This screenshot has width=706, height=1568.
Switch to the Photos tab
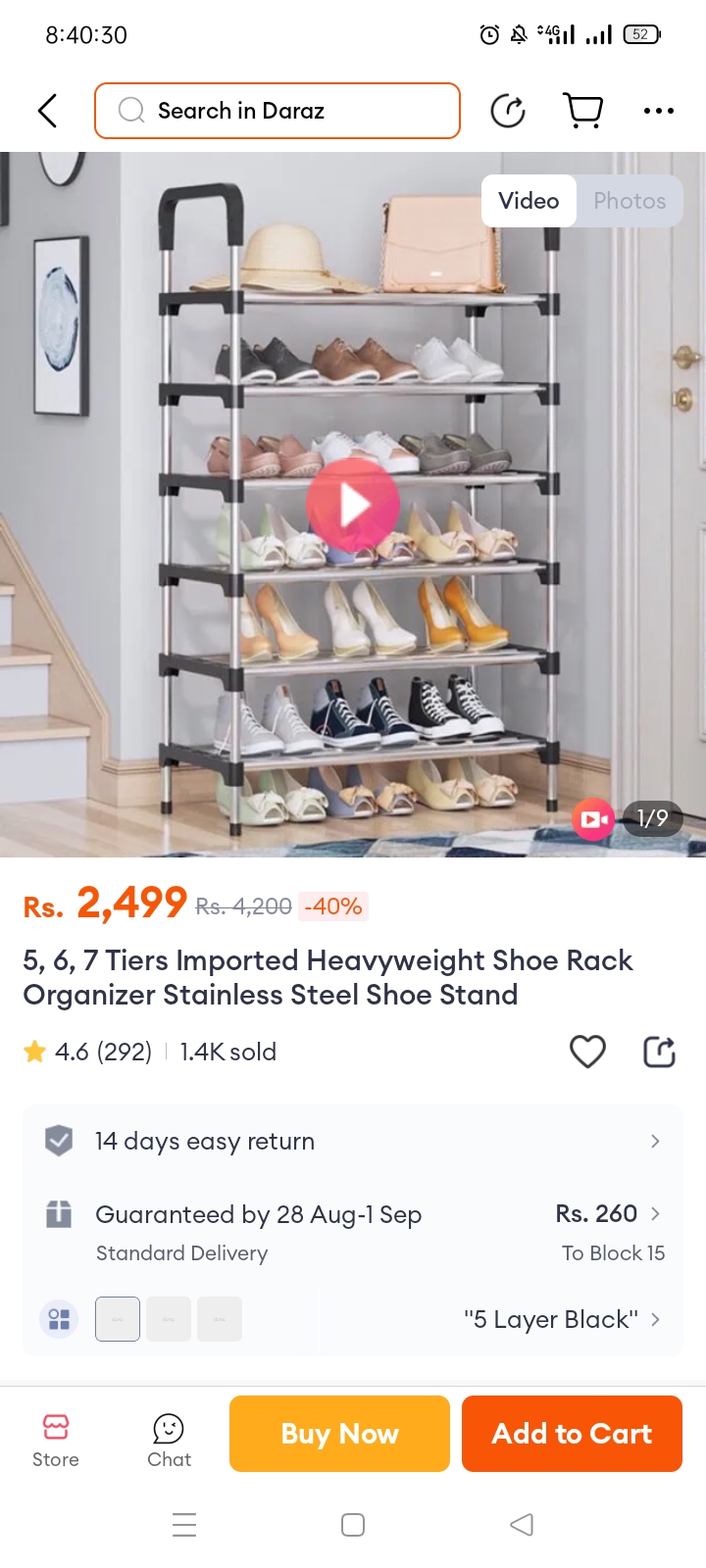coord(630,201)
